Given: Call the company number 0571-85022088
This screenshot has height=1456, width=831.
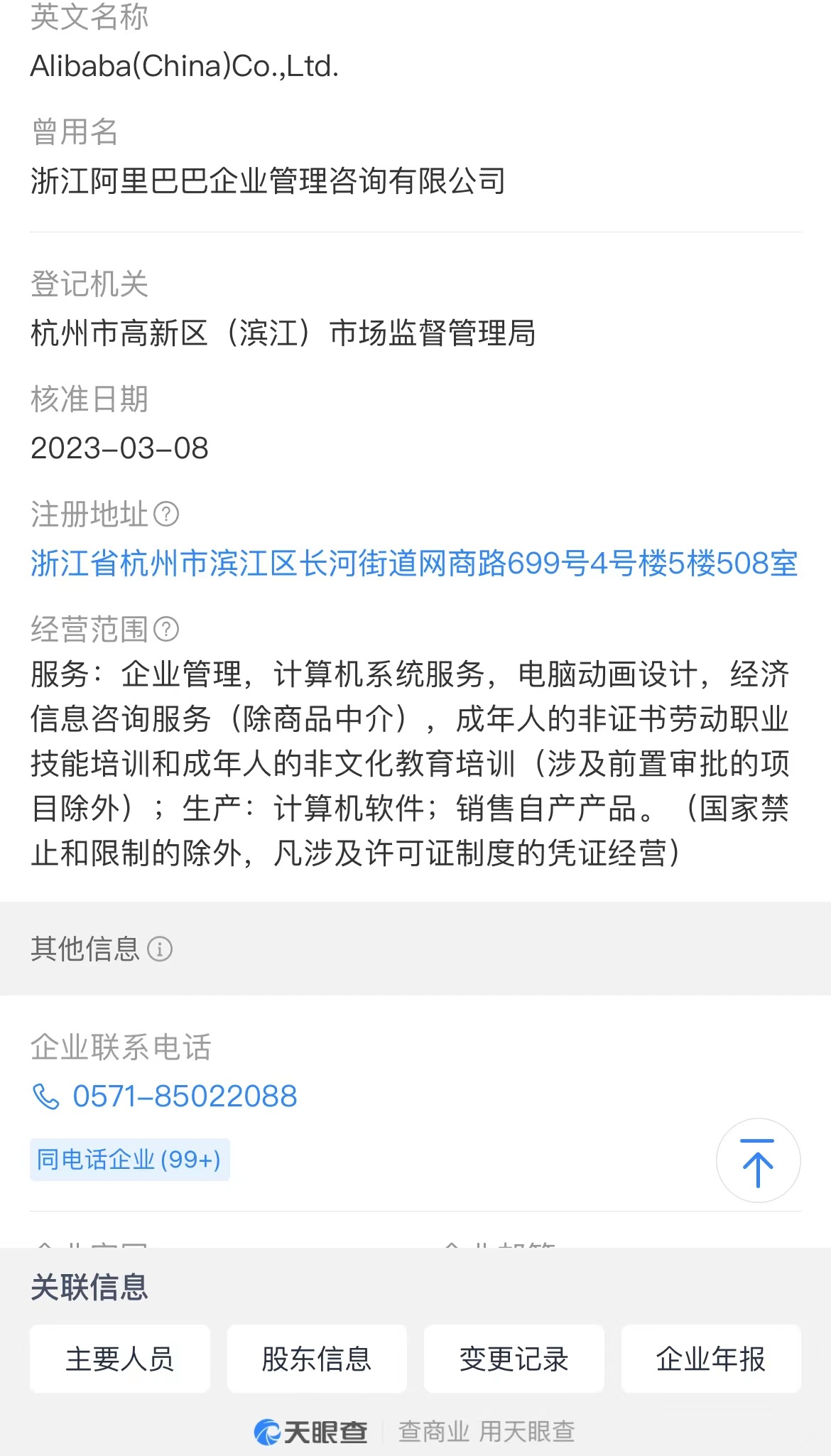Looking at the screenshot, I should (x=165, y=1096).
